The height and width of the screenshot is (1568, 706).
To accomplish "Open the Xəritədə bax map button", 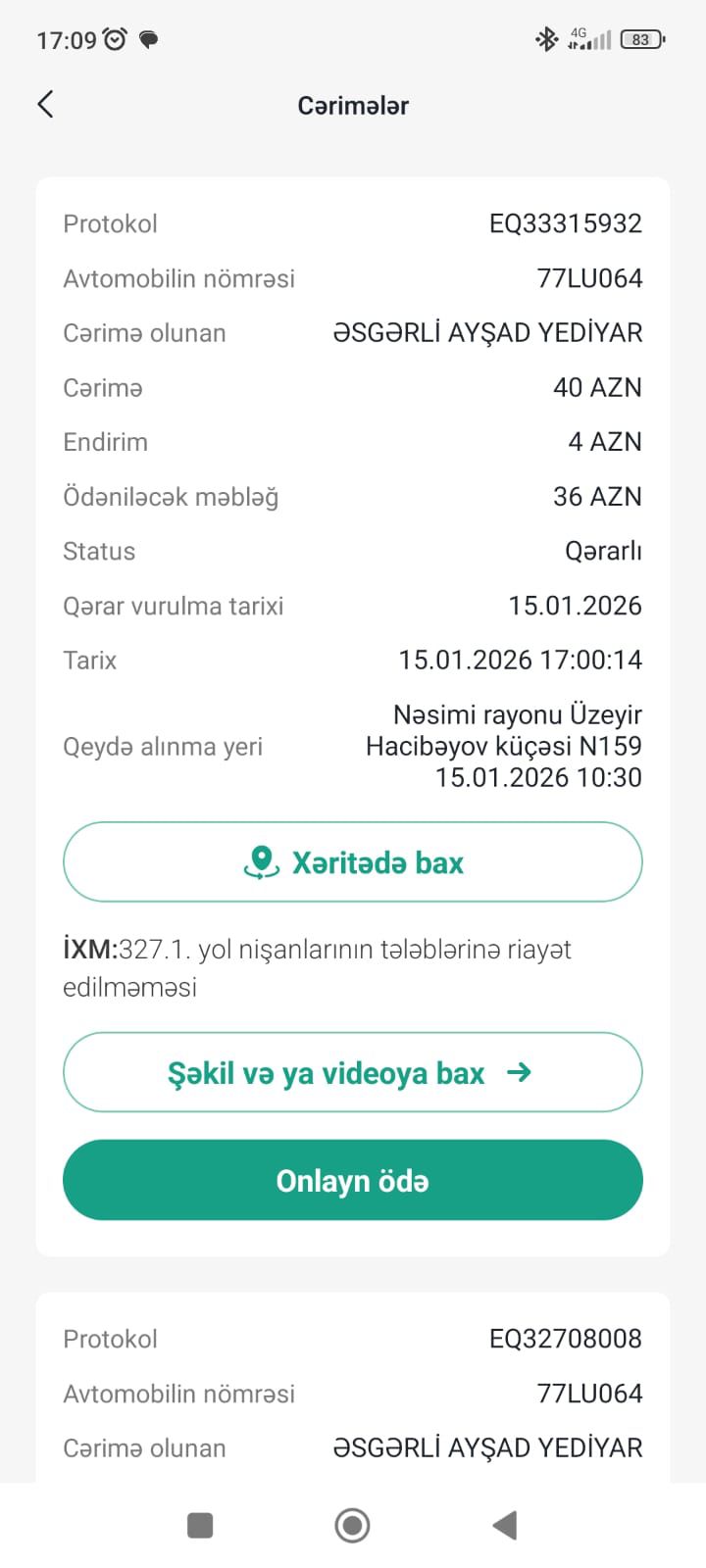I will [x=353, y=862].
